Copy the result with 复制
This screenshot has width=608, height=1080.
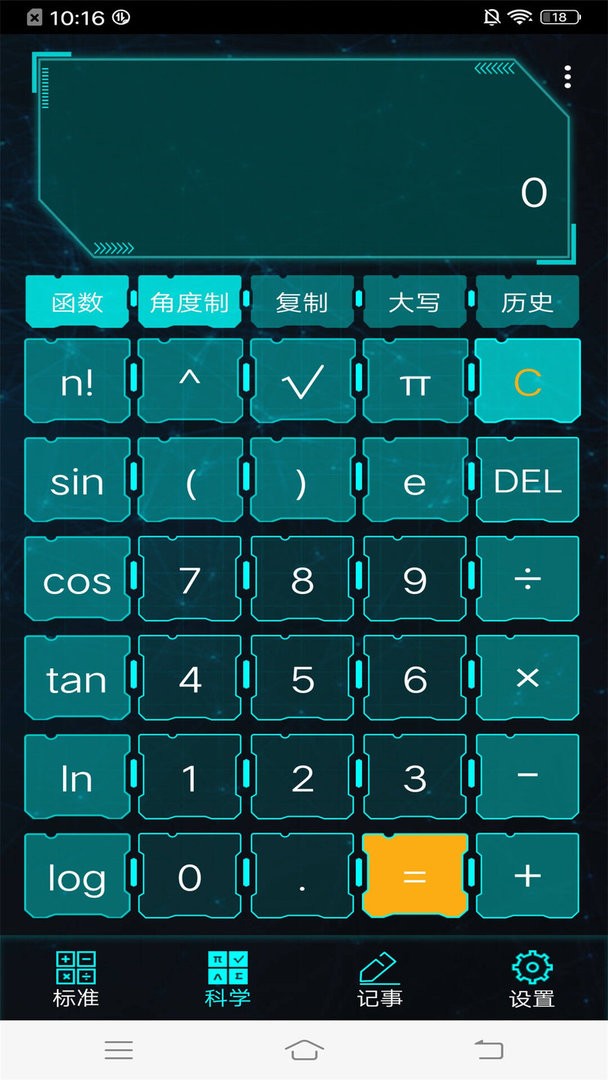pyautogui.click(x=302, y=302)
